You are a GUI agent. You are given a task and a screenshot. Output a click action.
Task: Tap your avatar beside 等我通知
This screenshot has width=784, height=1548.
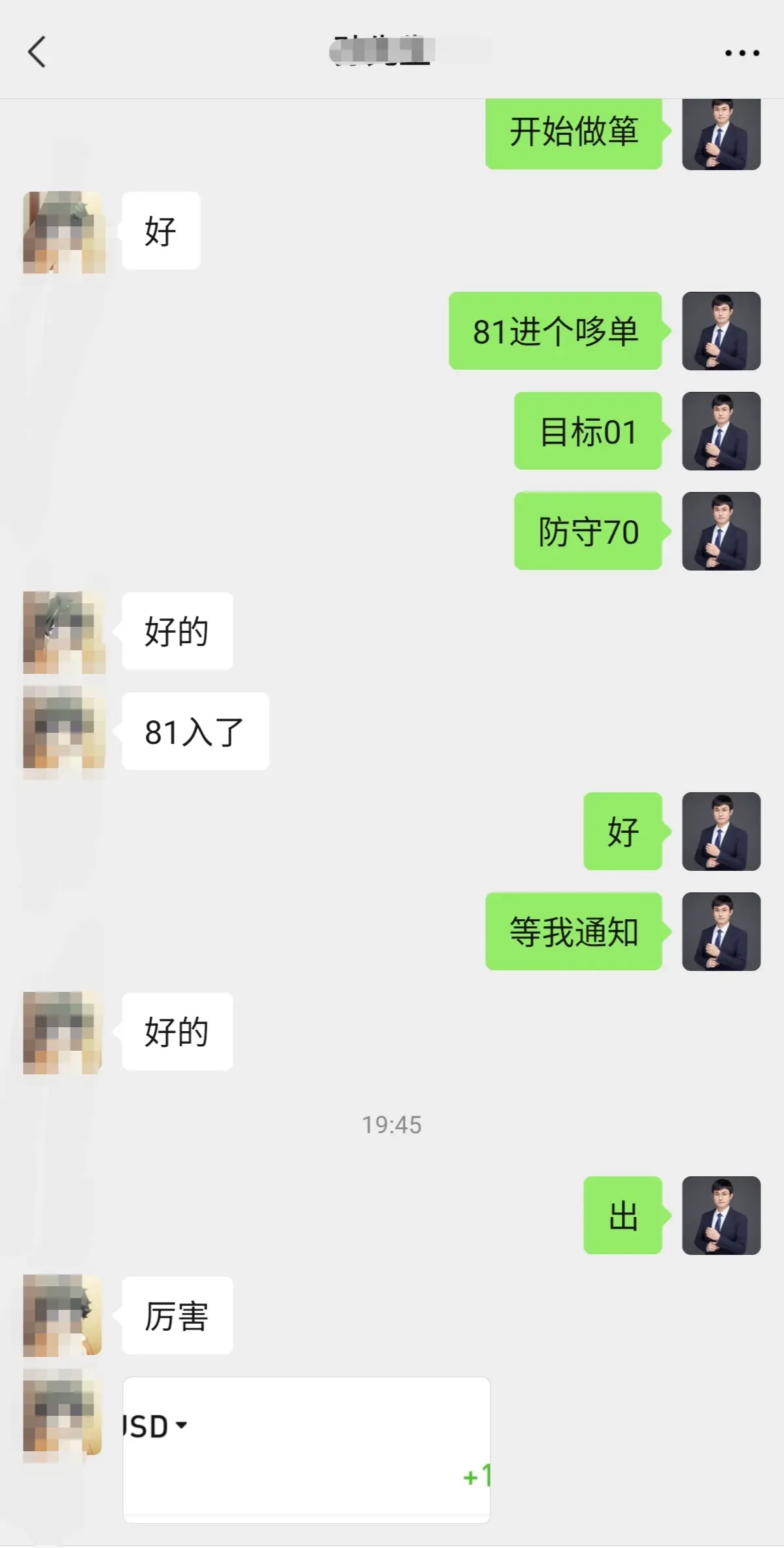721,932
